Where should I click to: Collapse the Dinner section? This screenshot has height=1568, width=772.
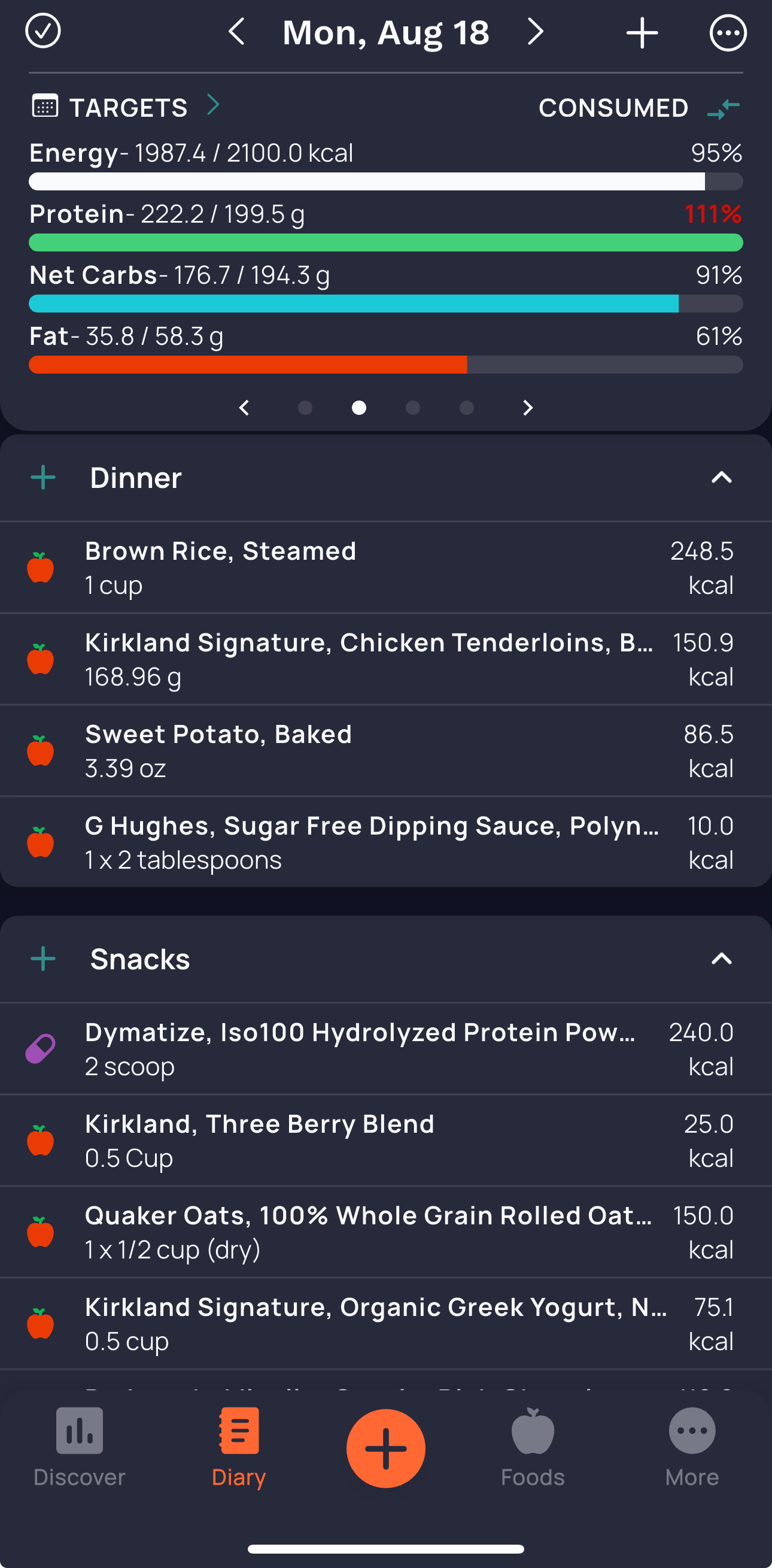pyautogui.click(x=721, y=478)
